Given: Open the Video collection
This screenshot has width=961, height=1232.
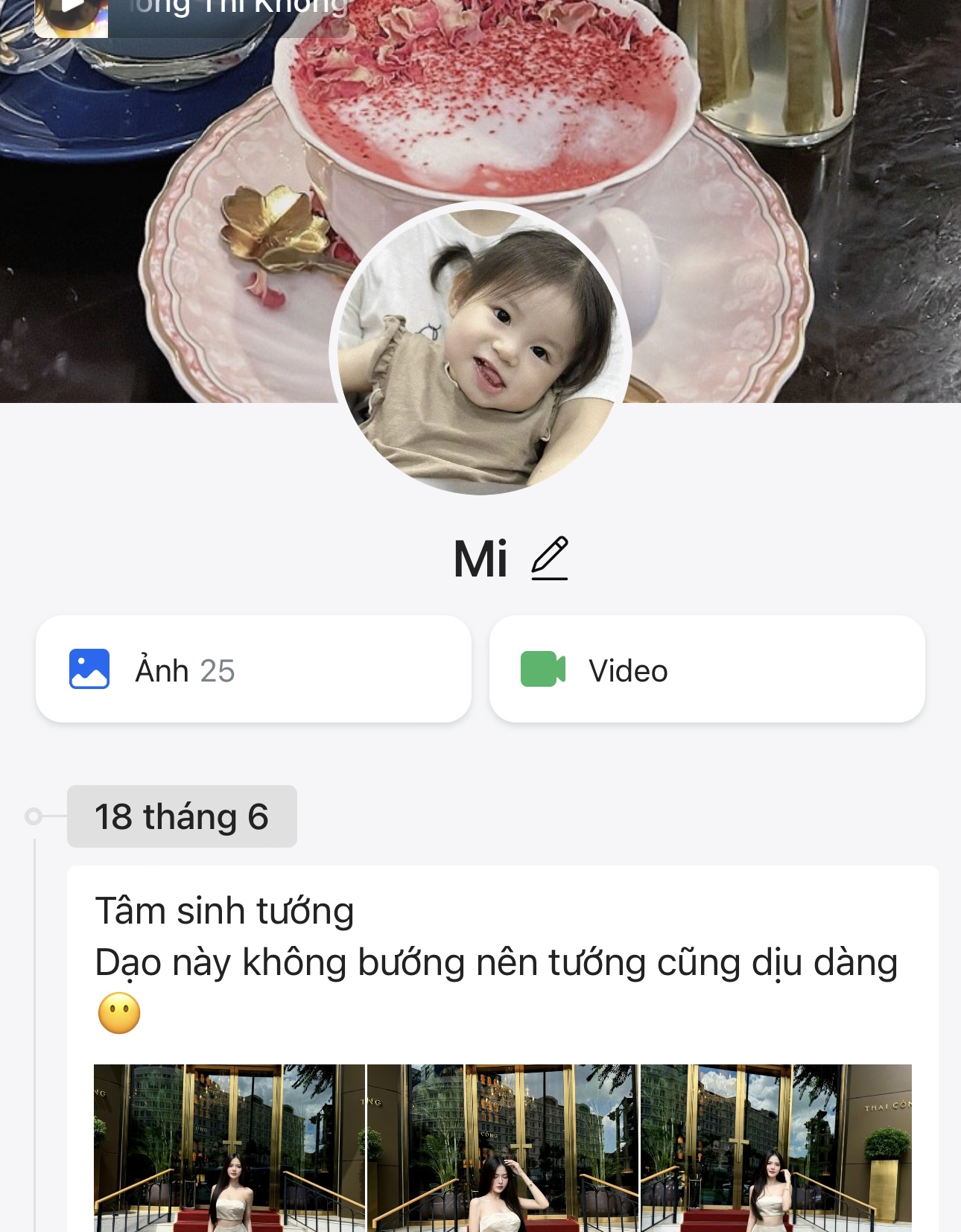Looking at the screenshot, I should (706, 670).
